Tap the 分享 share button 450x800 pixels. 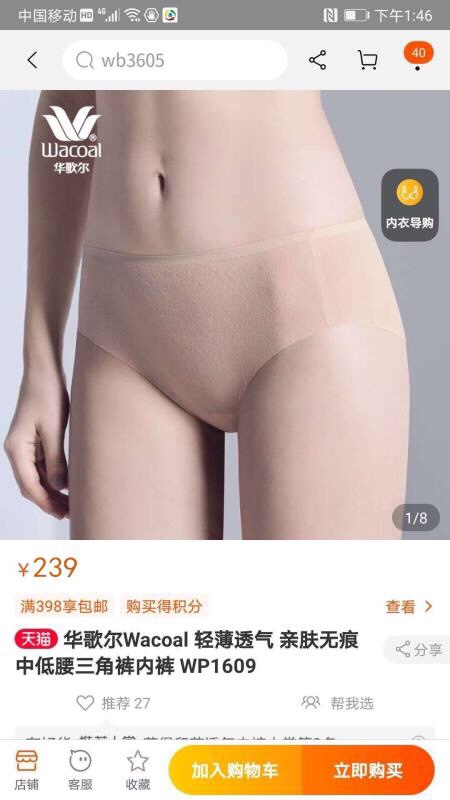pyautogui.click(x=418, y=649)
